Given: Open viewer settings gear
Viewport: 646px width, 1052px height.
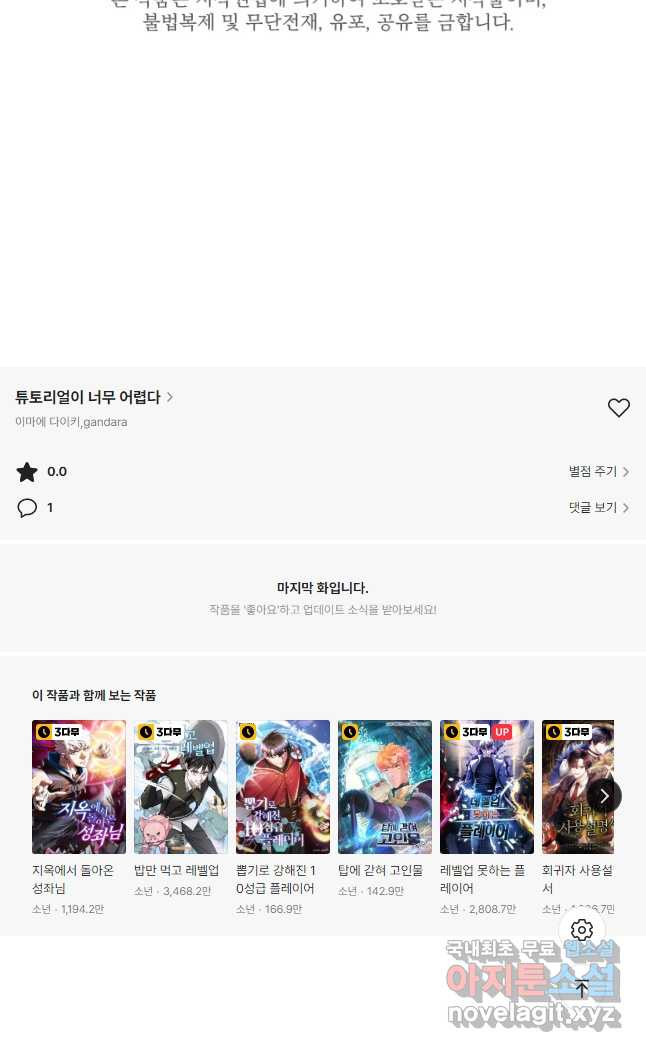Looking at the screenshot, I should [x=582, y=930].
